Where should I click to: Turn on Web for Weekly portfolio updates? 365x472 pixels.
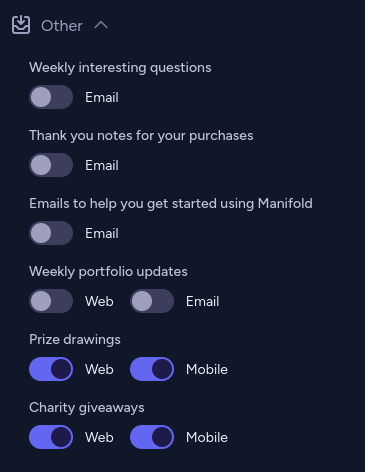point(51,301)
